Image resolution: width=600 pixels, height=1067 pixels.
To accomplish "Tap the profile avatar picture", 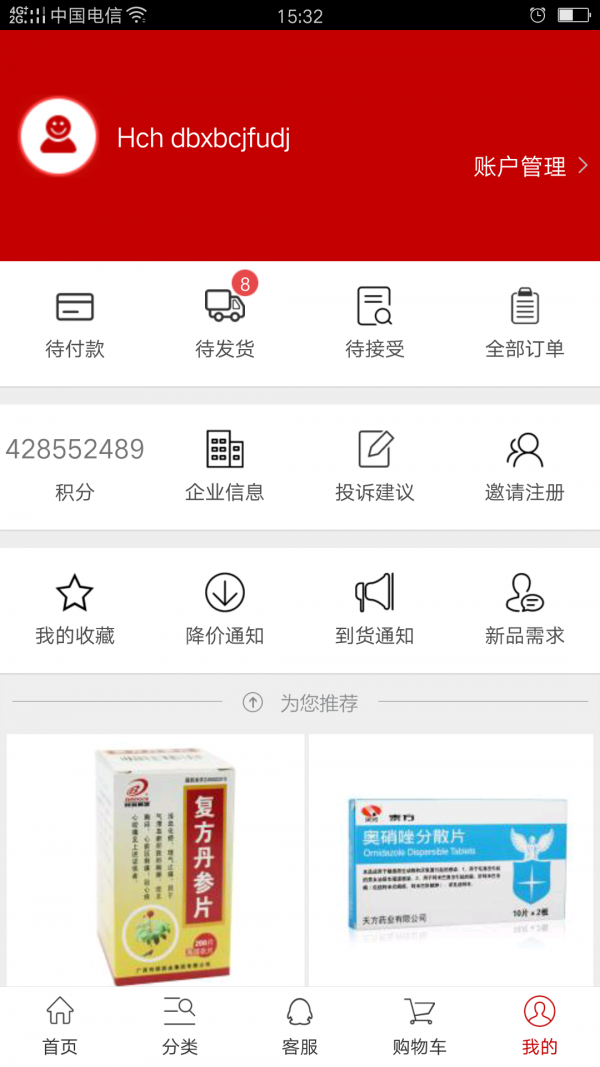I will [58, 138].
